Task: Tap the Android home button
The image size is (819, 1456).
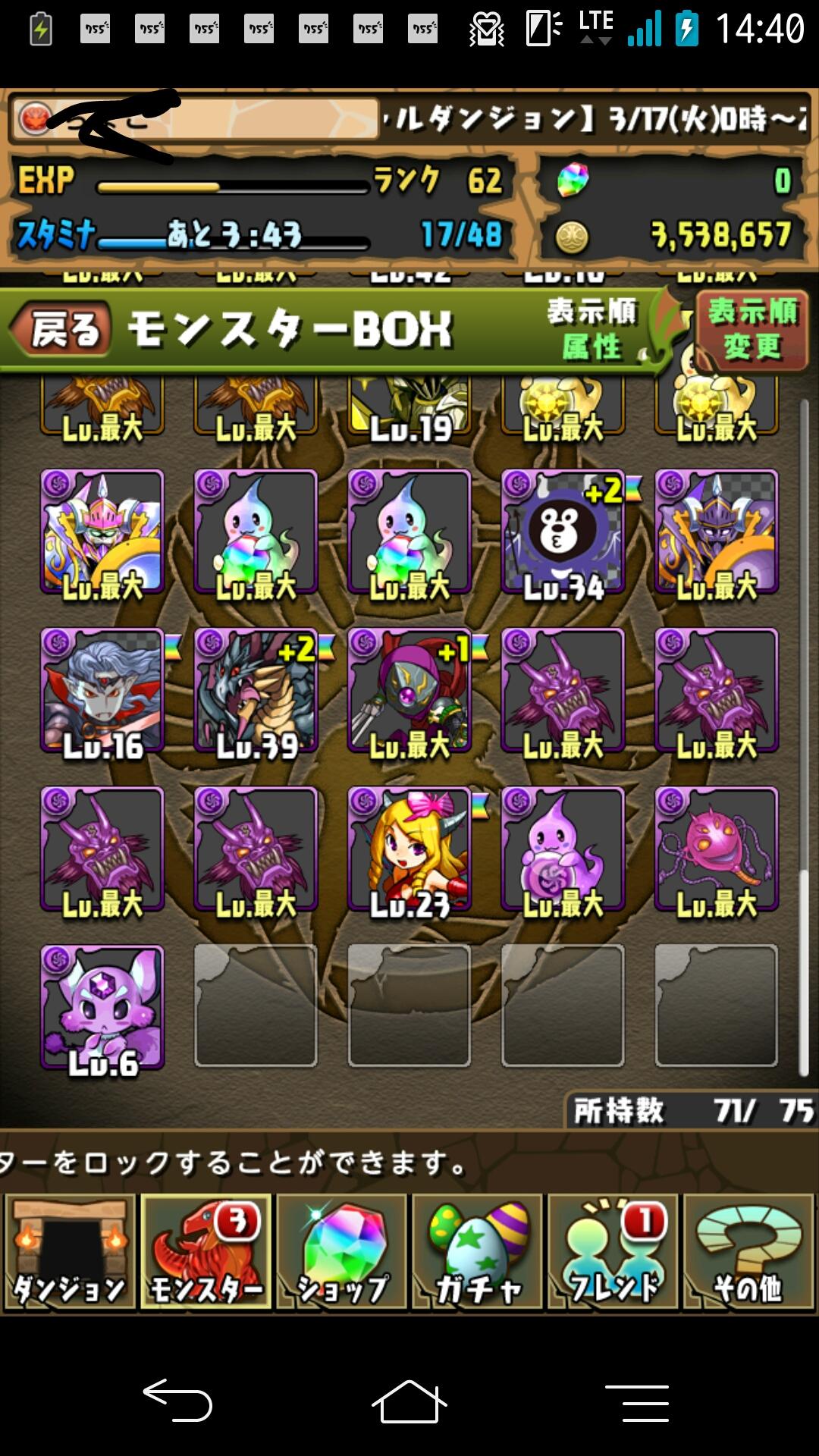Action: tap(409, 1401)
